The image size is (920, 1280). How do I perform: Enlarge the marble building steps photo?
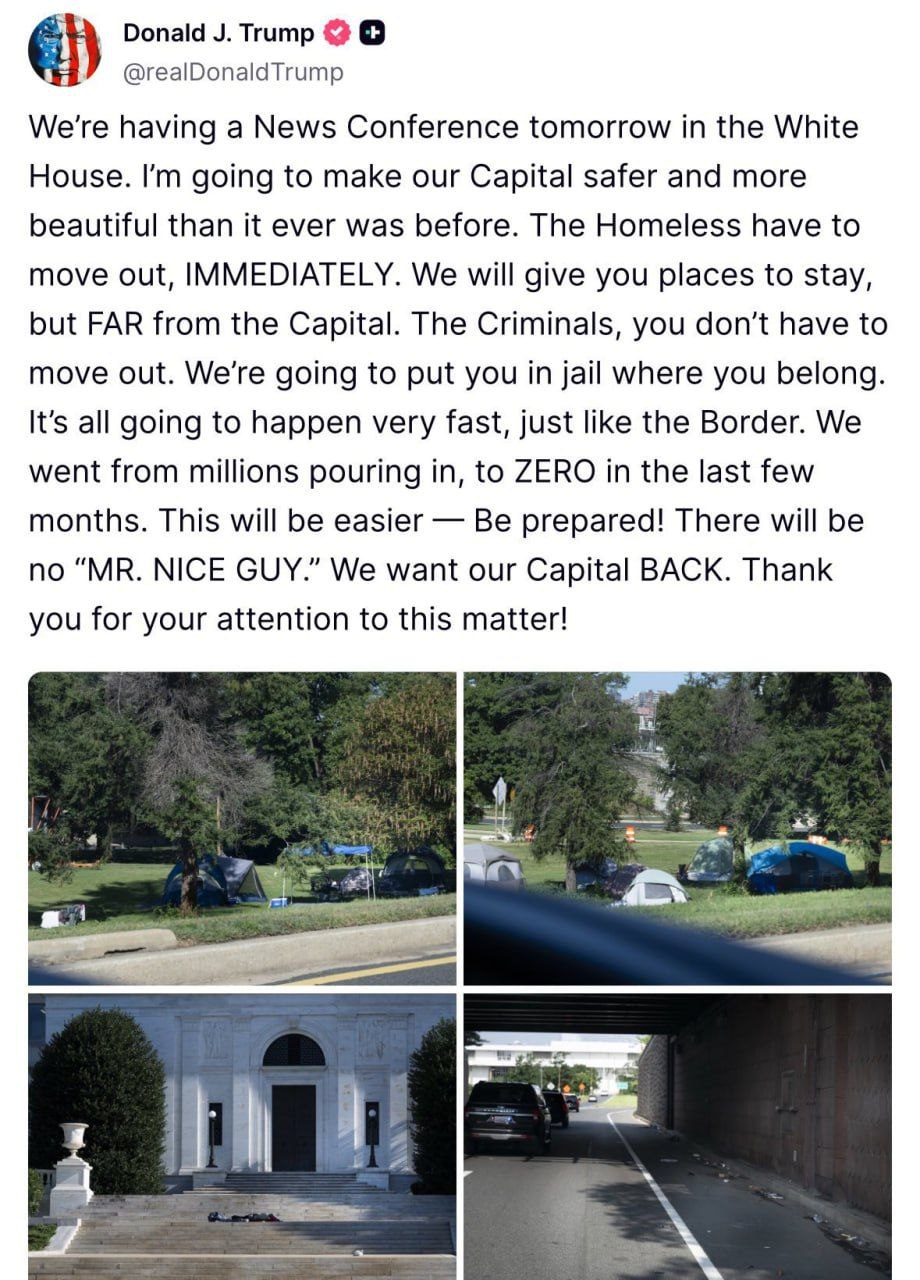(x=241, y=1135)
